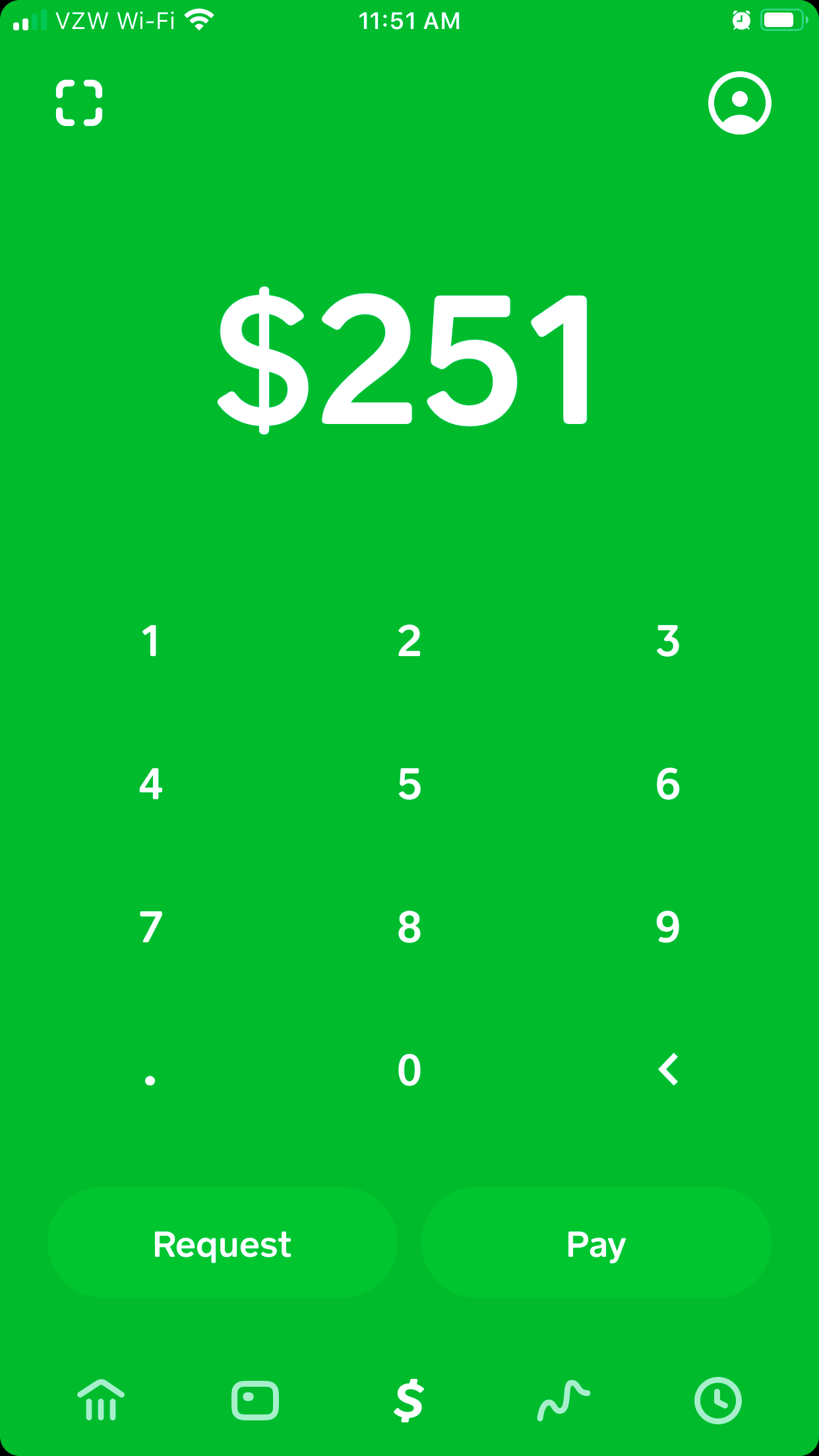
Task: Add digit 8 to the amount
Action: [x=409, y=927]
